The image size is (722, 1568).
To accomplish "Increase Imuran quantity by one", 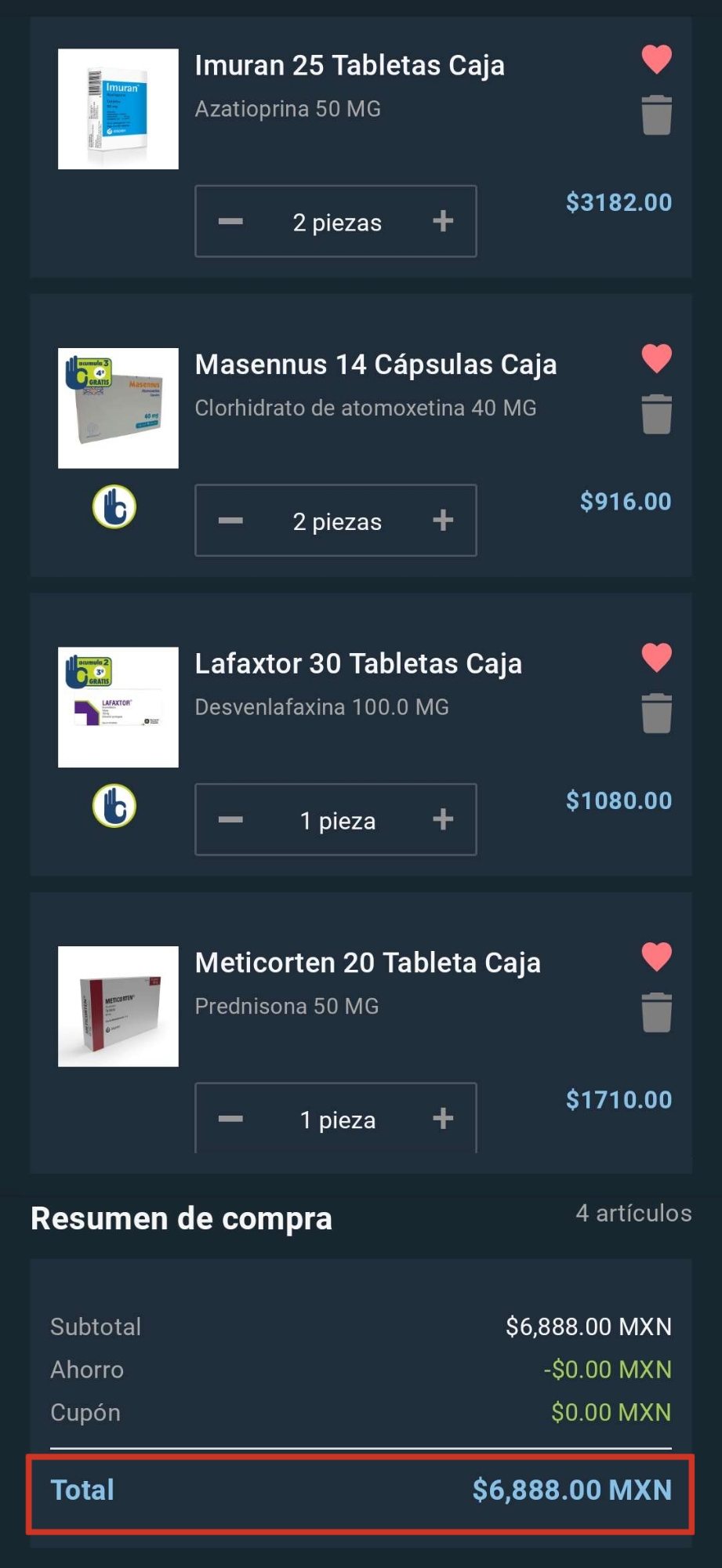I will [443, 222].
